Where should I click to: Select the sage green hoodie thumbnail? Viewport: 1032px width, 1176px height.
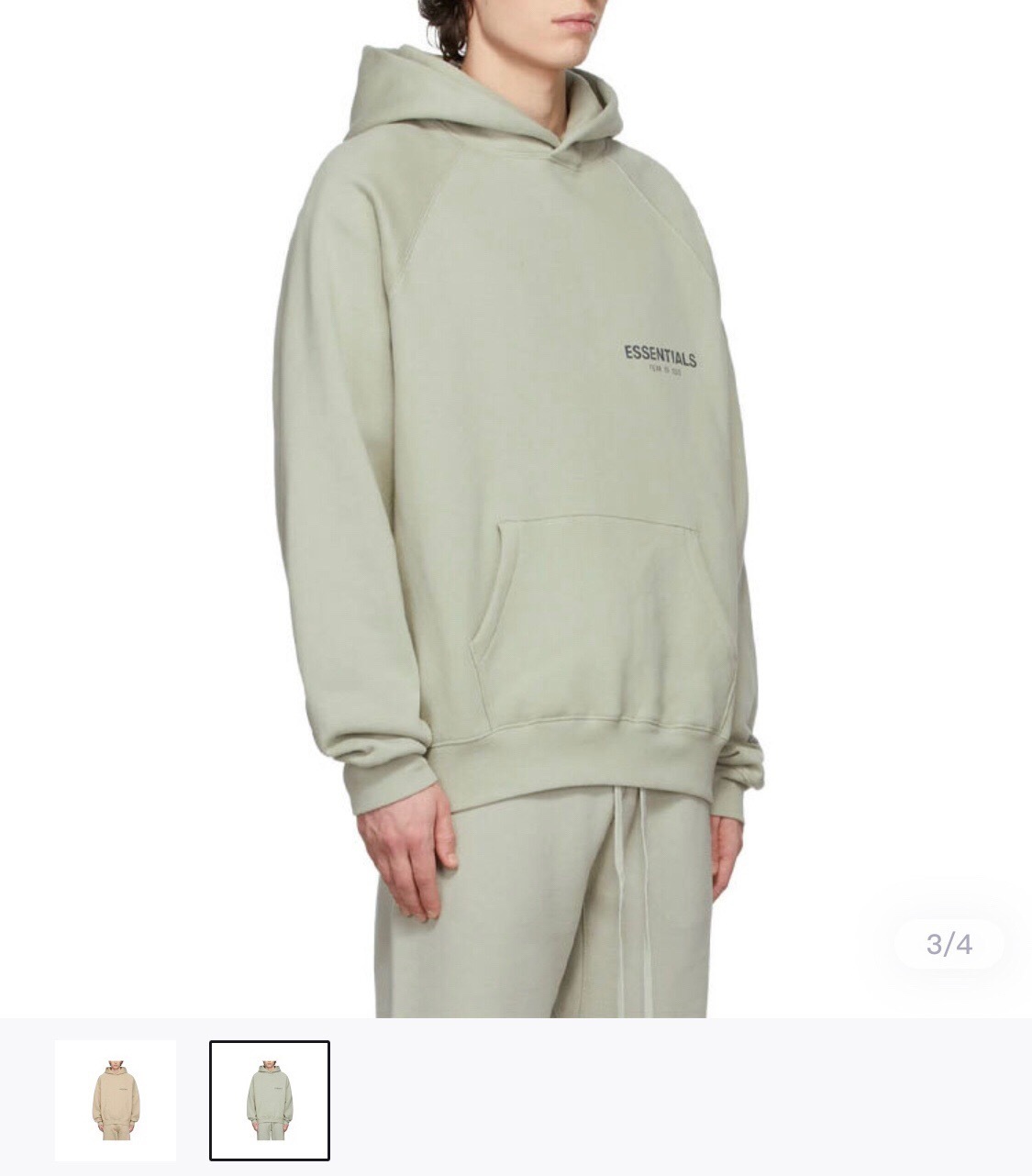pos(269,1100)
